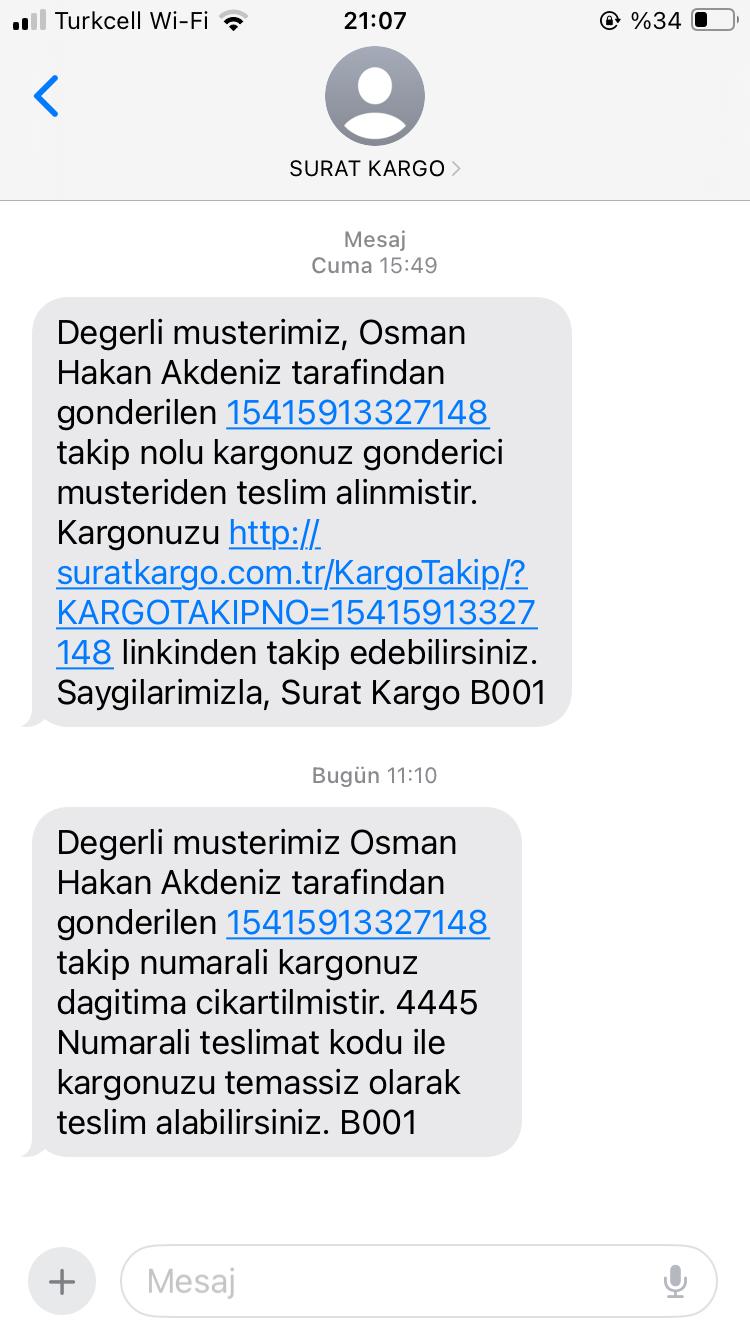Open the suratkargo.com.tr KargoTakip link
The image size is (750, 1334).
click(297, 592)
